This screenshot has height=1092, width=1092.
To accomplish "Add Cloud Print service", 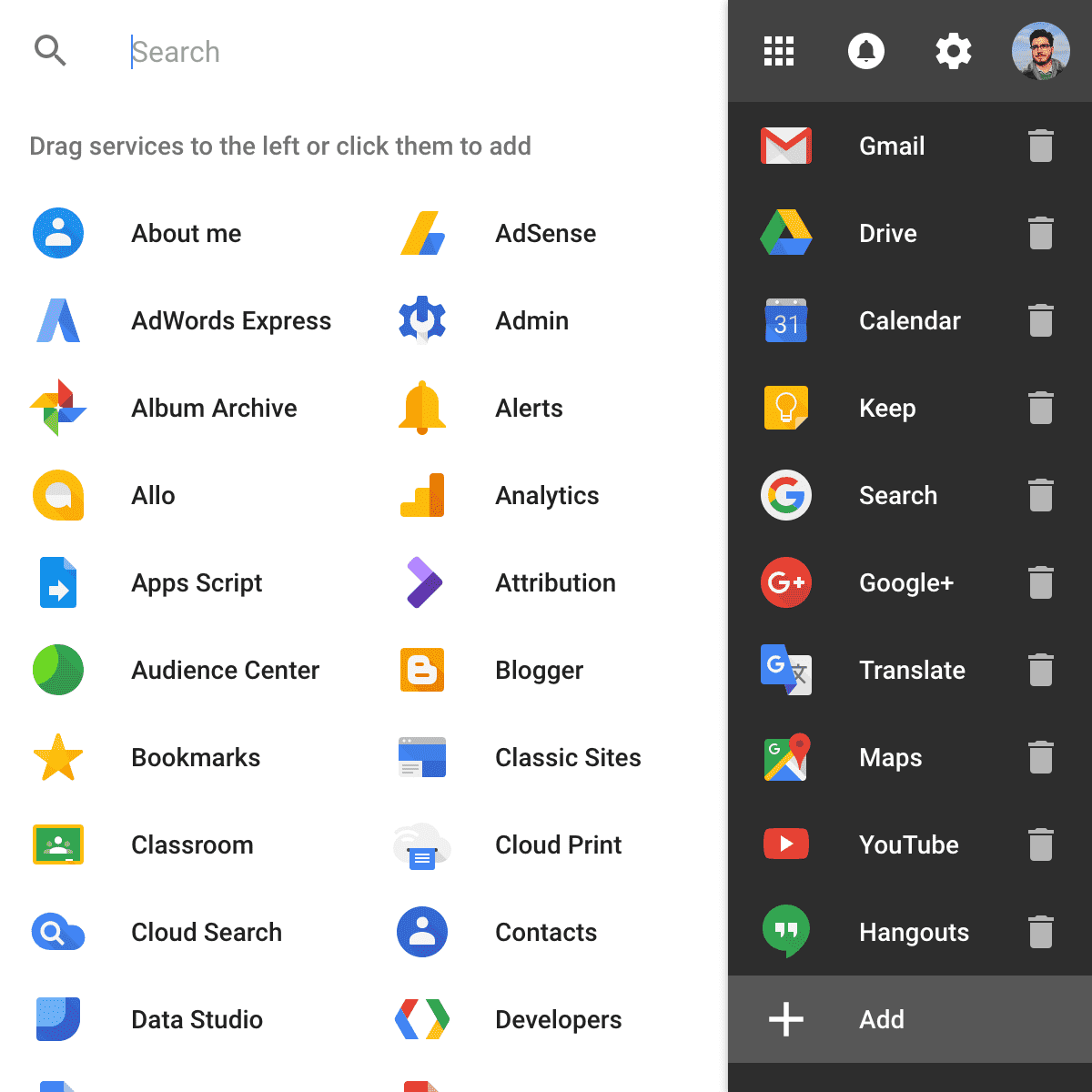I will click(x=558, y=845).
